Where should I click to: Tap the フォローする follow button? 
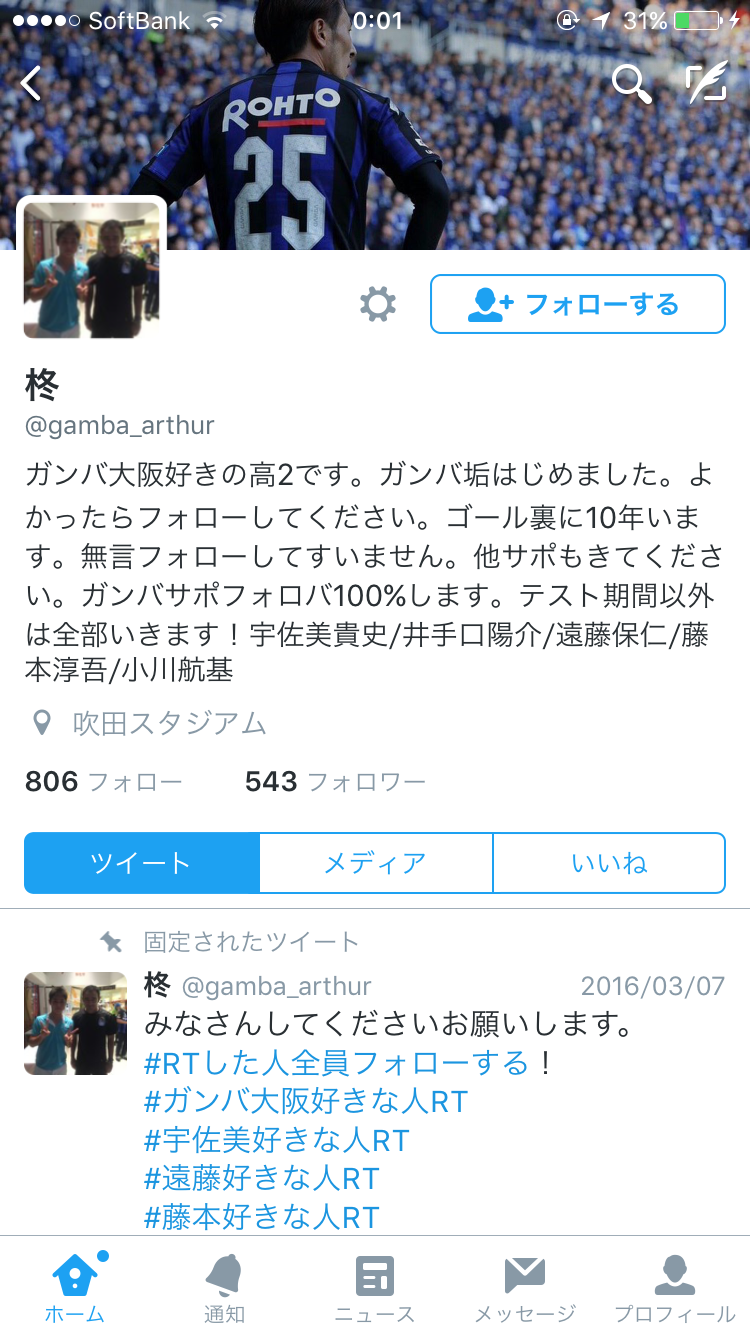[577, 304]
